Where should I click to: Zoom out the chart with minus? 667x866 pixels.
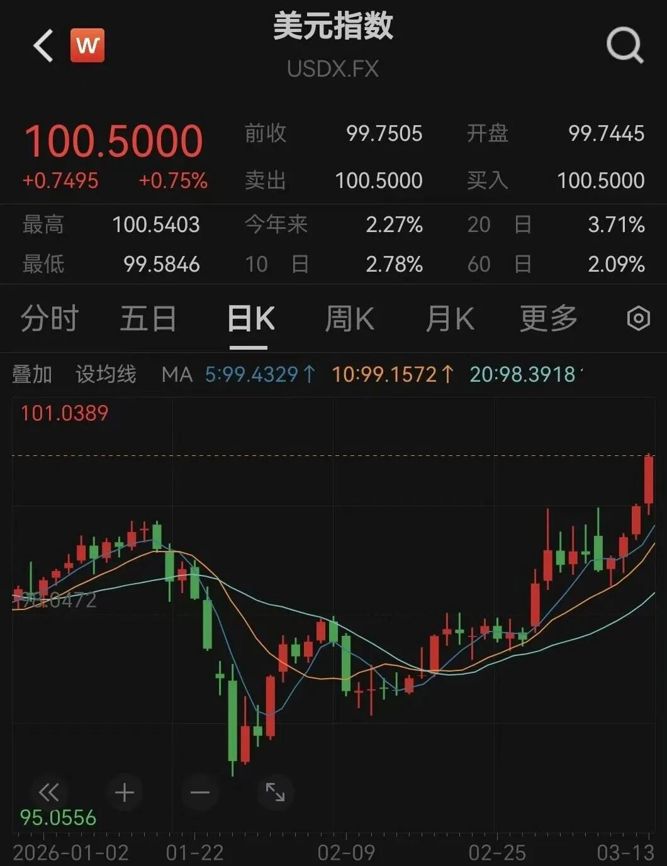[199, 793]
